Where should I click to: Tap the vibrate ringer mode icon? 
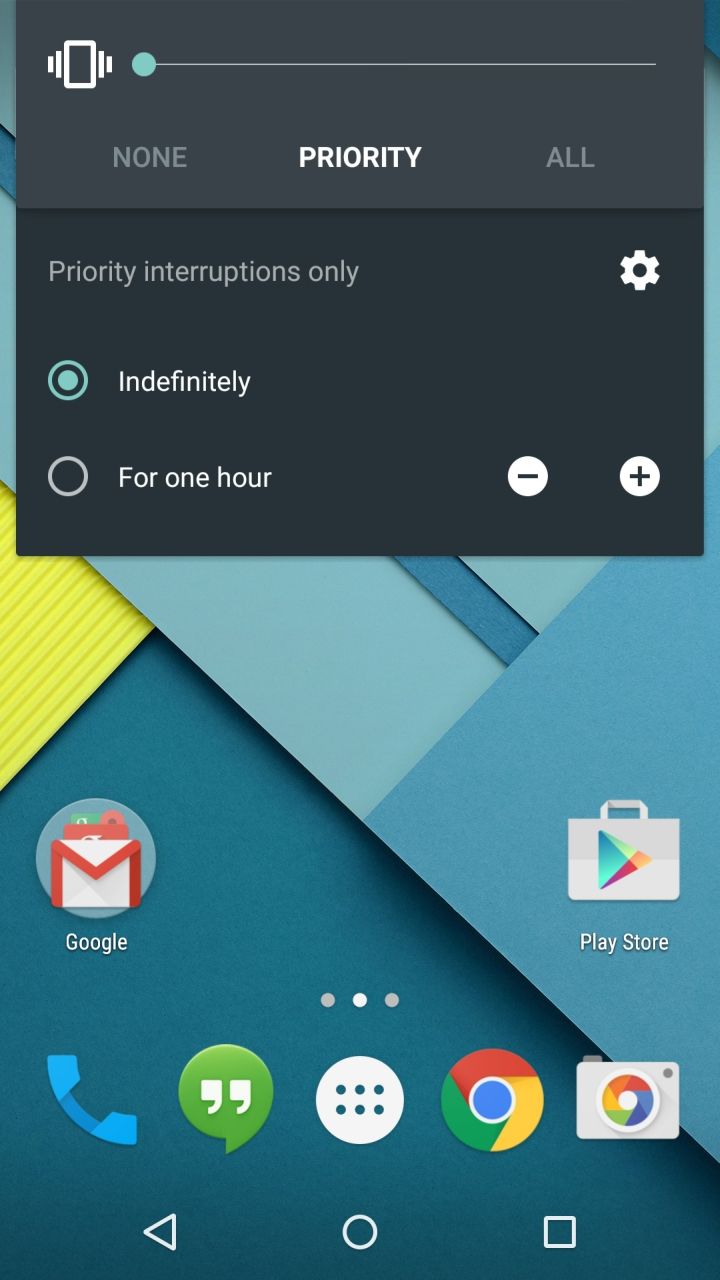[x=80, y=65]
